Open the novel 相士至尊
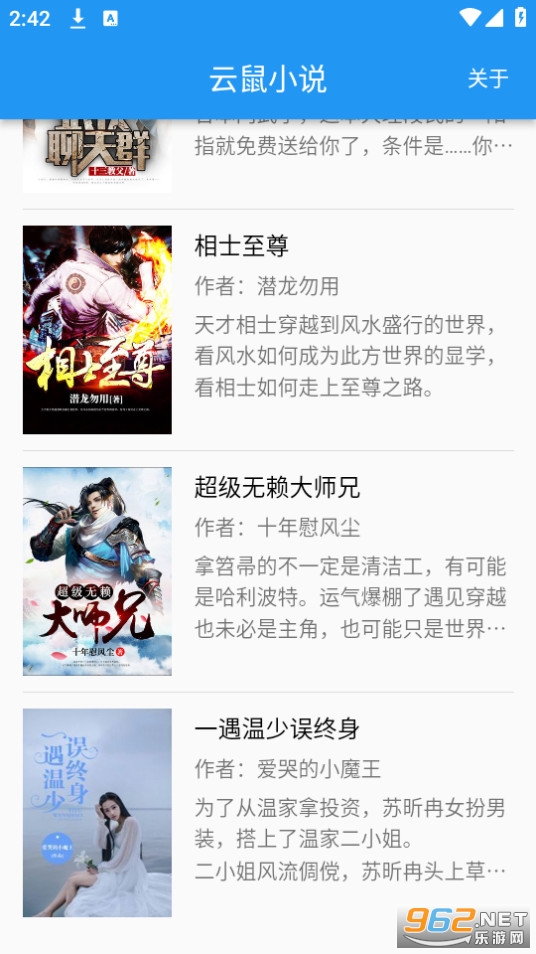 click(268, 330)
